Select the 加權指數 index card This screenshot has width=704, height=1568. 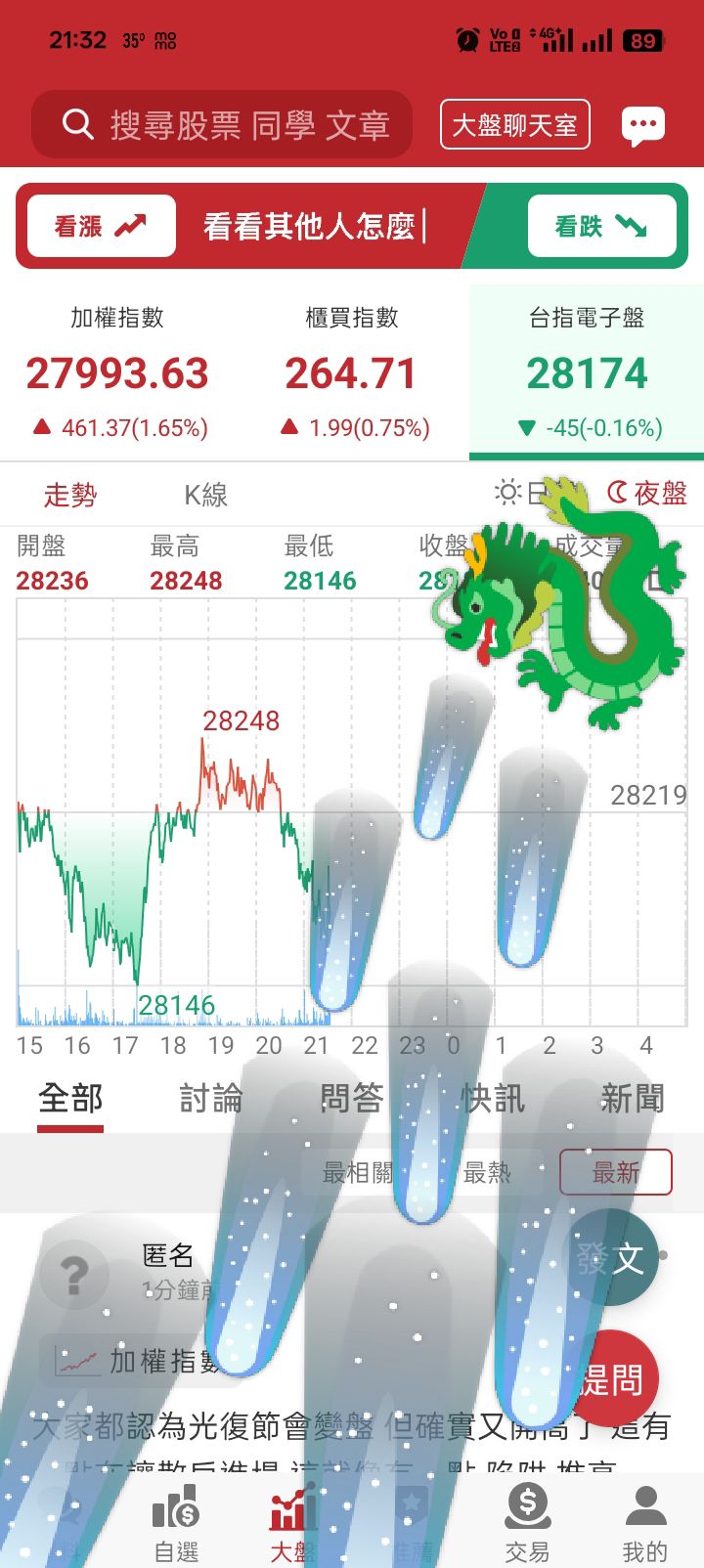pyautogui.click(x=117, y=373)
